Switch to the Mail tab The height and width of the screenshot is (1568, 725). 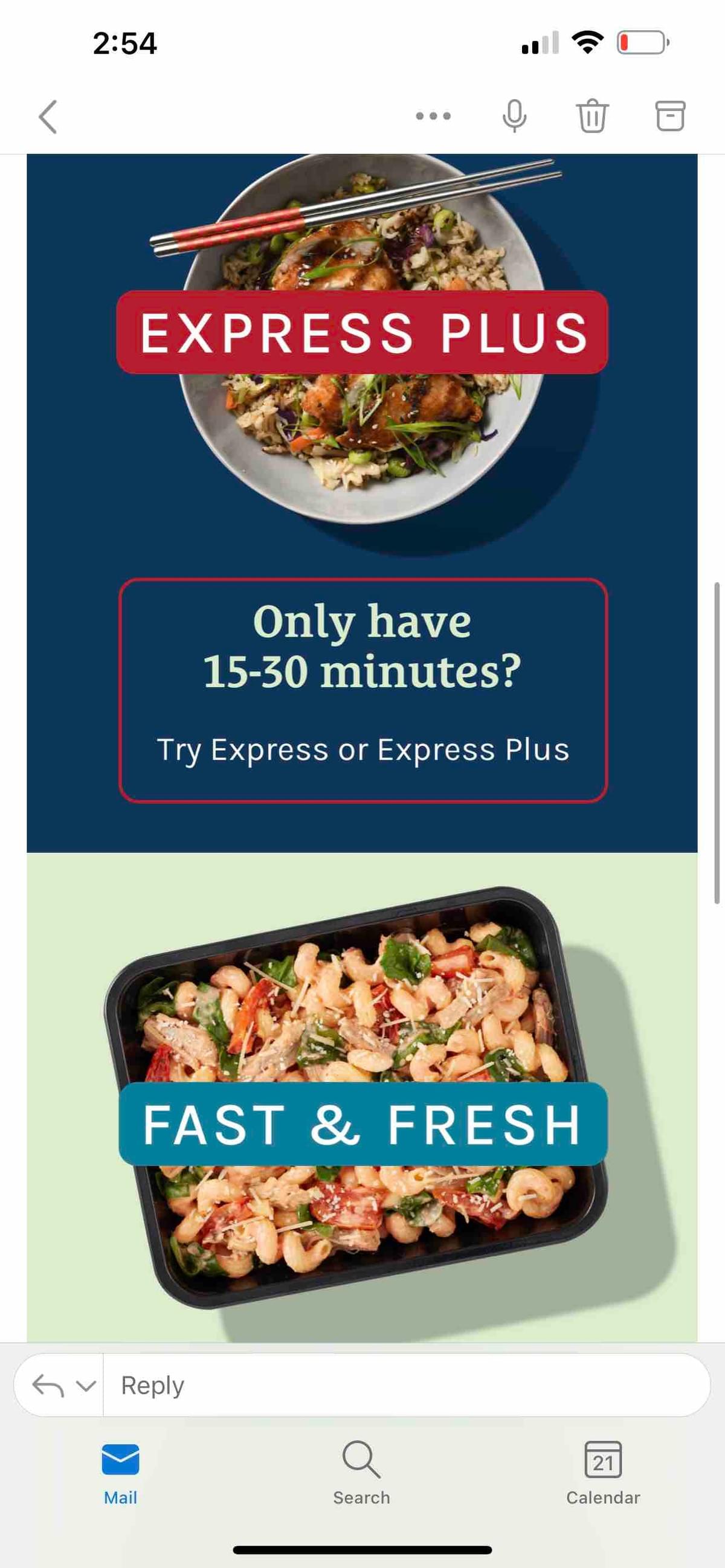tap(120, 1473)
